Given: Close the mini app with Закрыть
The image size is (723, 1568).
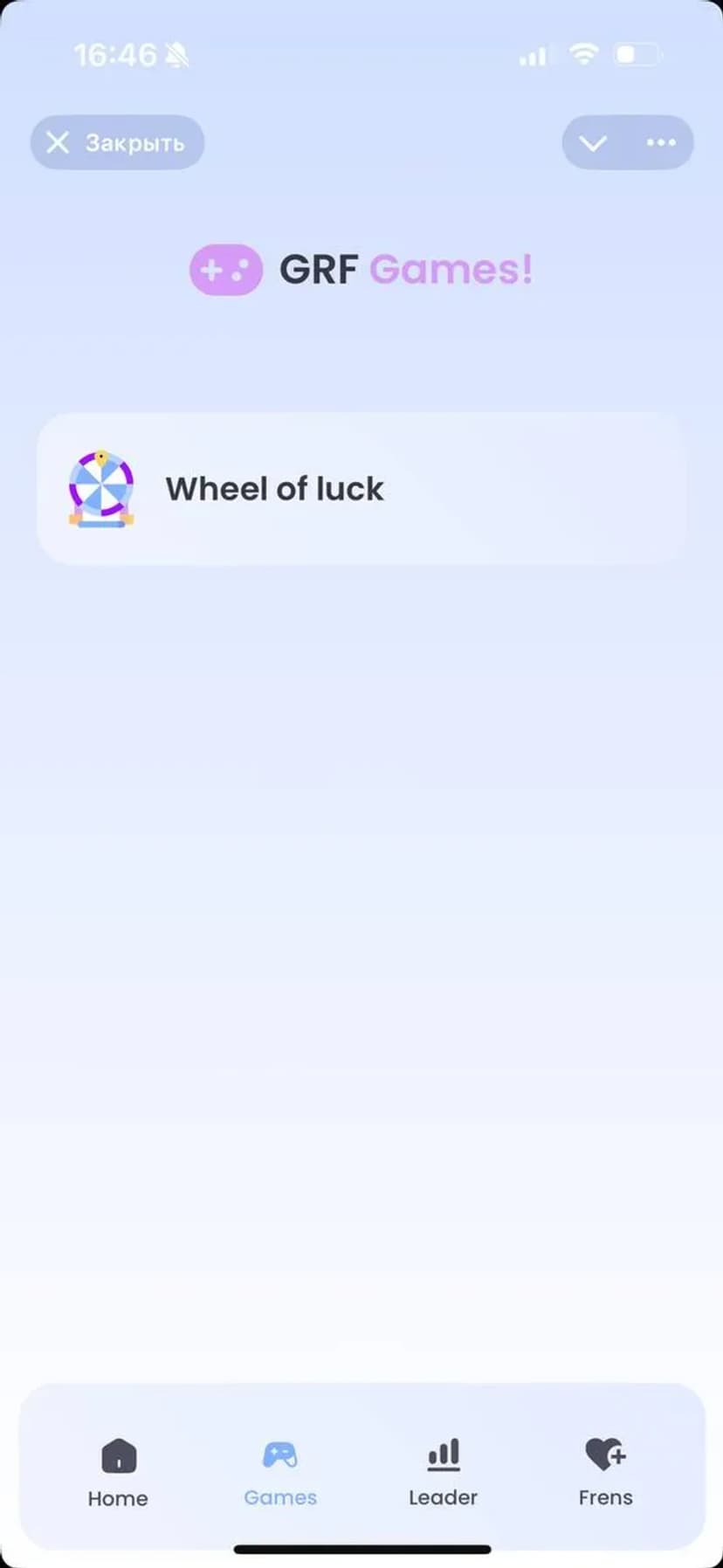Looking at the screenshot, I should 117,142.
